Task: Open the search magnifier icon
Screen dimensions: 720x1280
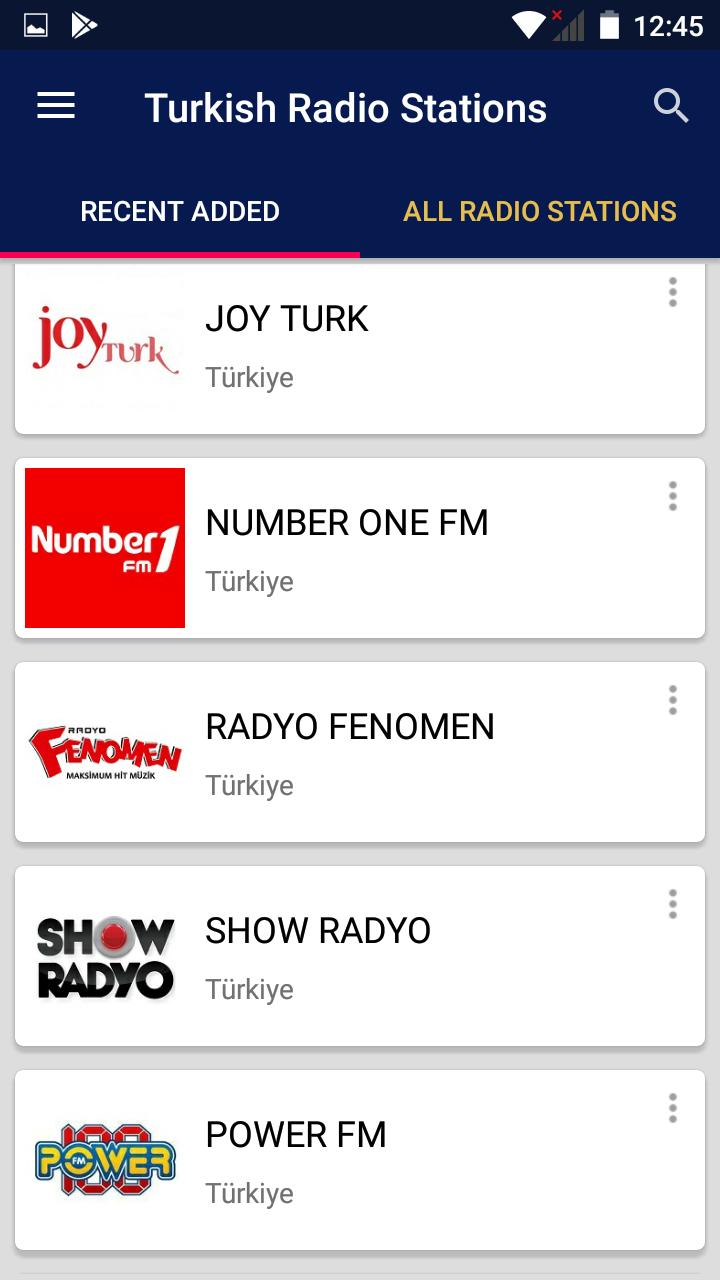Action: (671, 106)
